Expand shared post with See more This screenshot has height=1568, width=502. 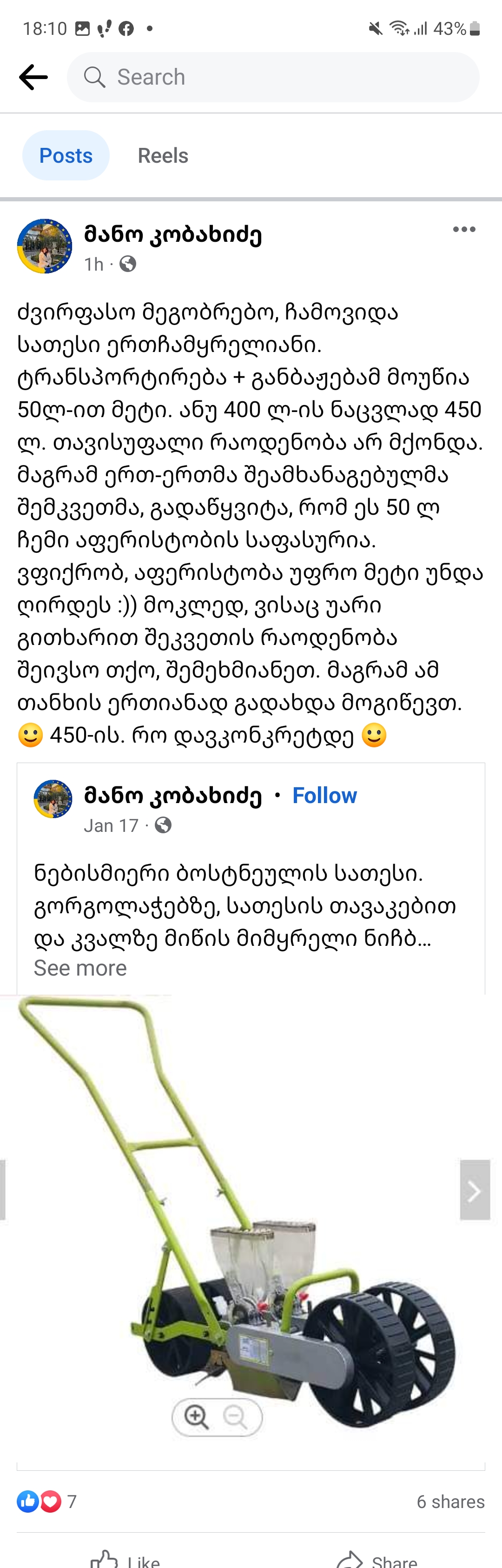pyautogui.click(x=80, y=968)
